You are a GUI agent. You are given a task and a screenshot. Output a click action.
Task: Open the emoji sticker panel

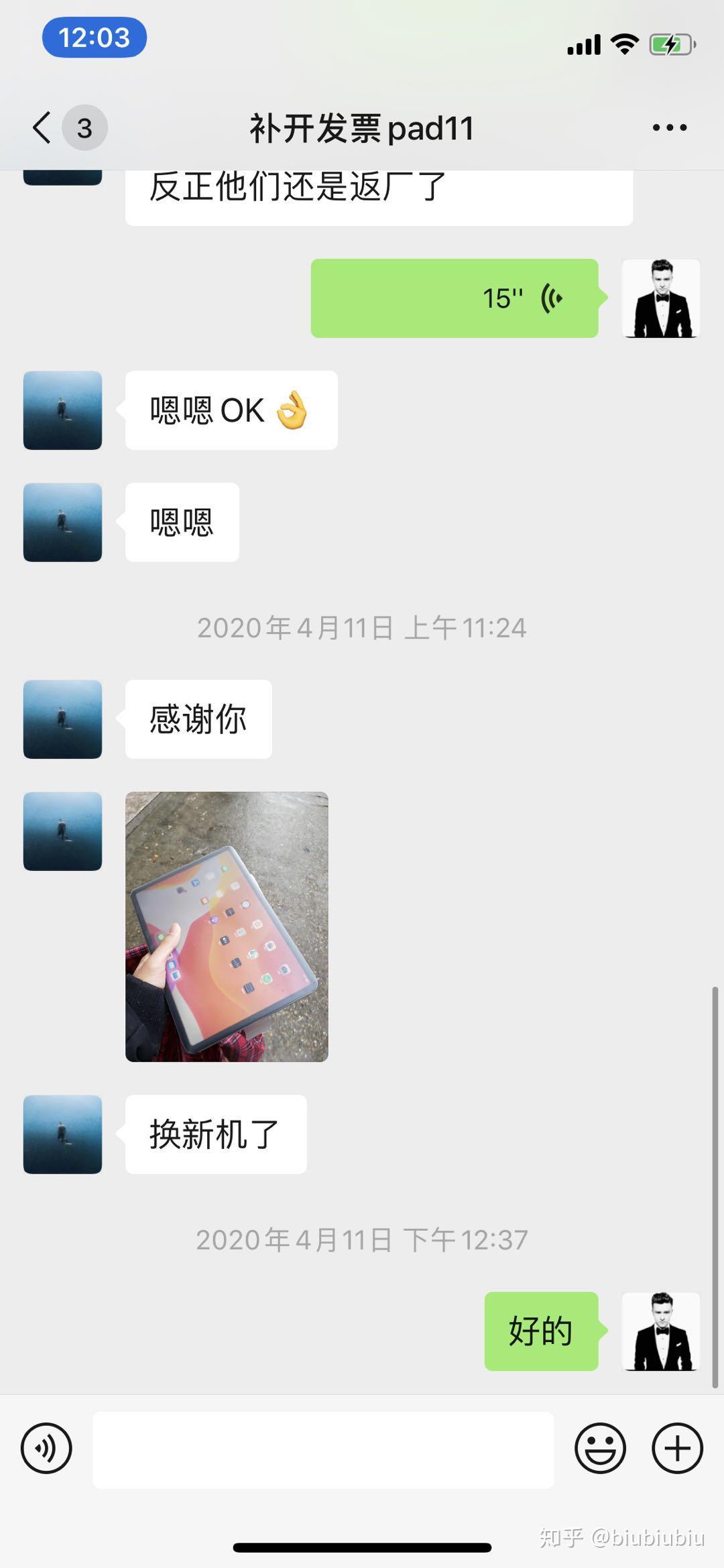click(x=600, y=1448)
